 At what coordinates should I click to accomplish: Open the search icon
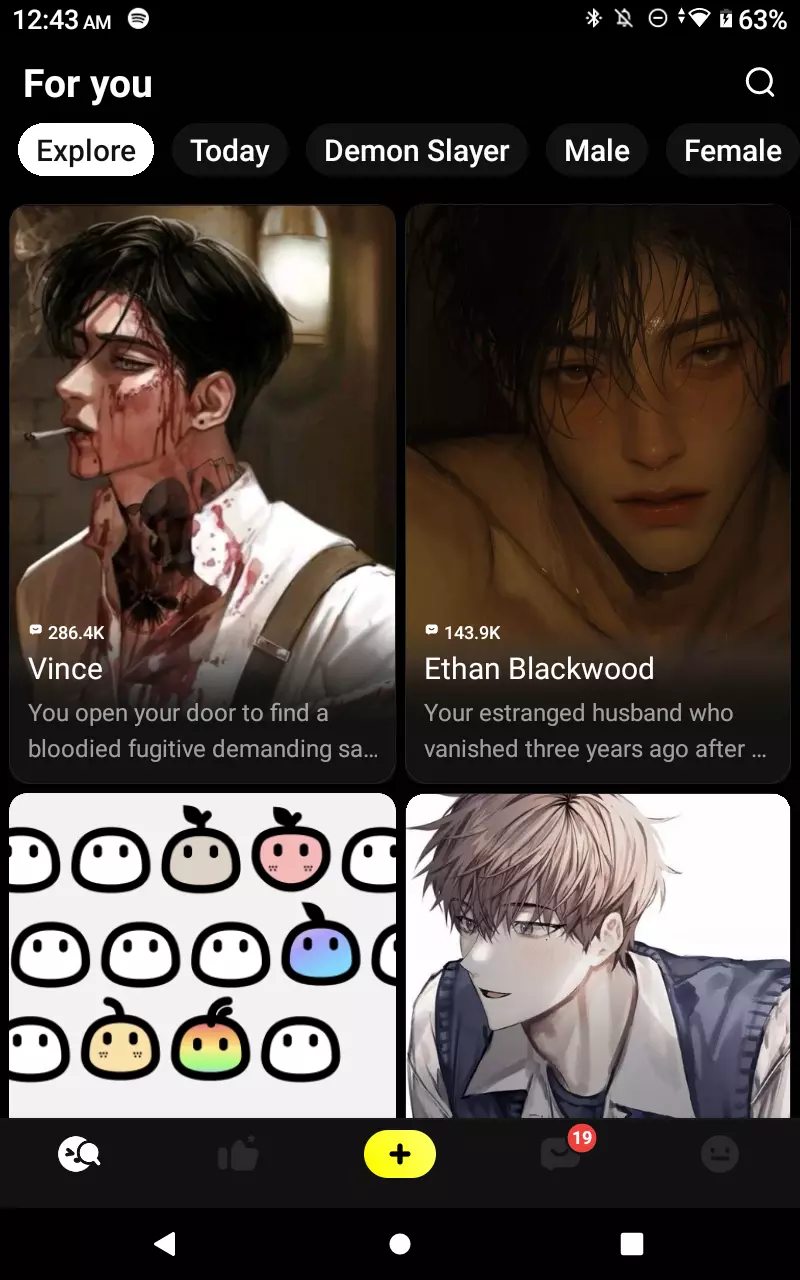click(x=760, y=83)
